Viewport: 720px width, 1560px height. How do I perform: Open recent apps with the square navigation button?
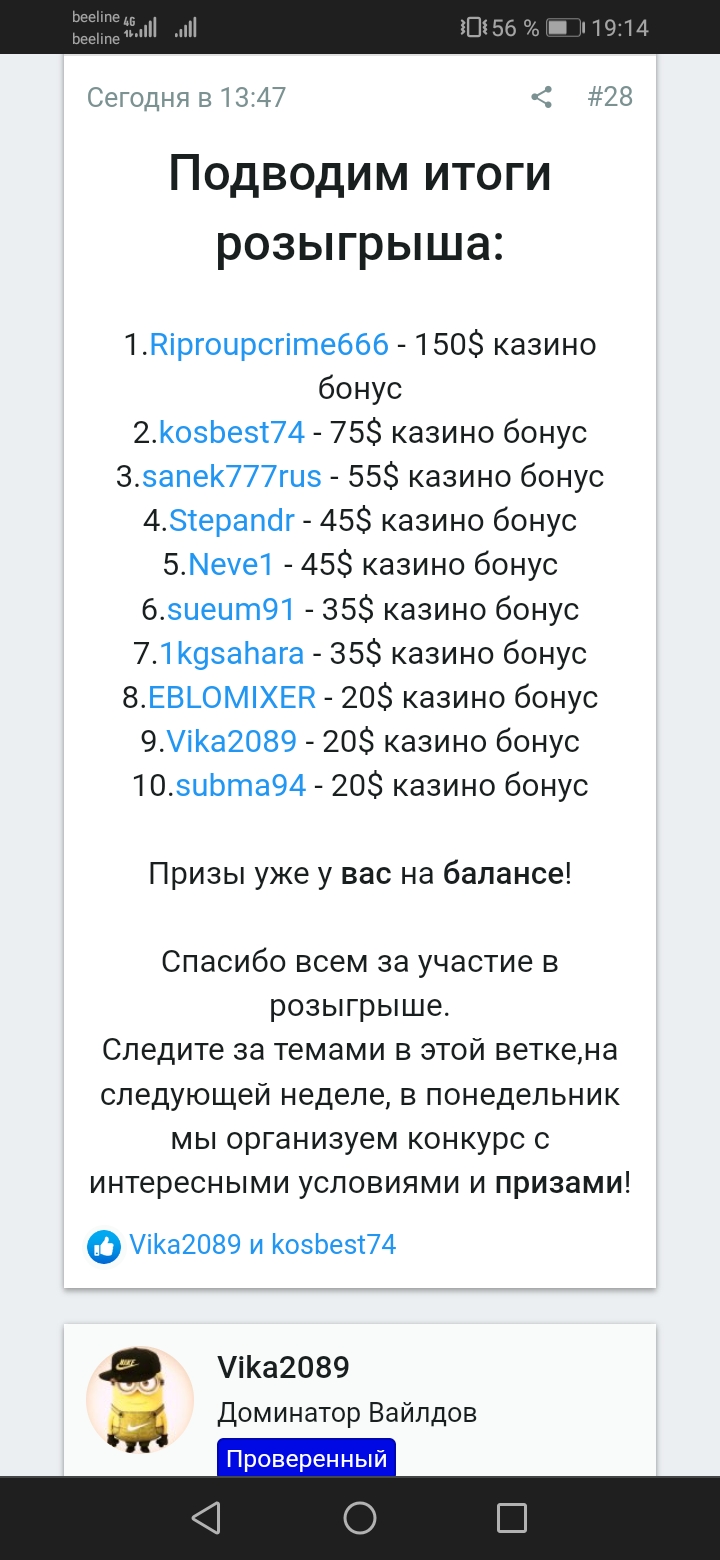511,1517
